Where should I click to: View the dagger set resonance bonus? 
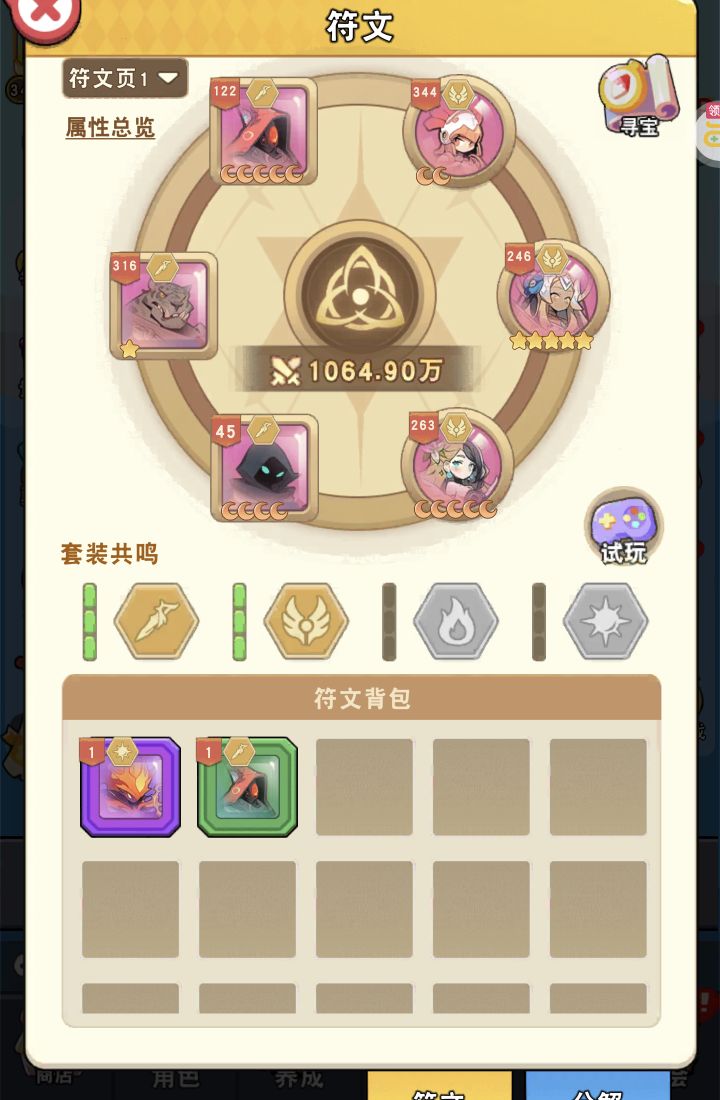156,622
